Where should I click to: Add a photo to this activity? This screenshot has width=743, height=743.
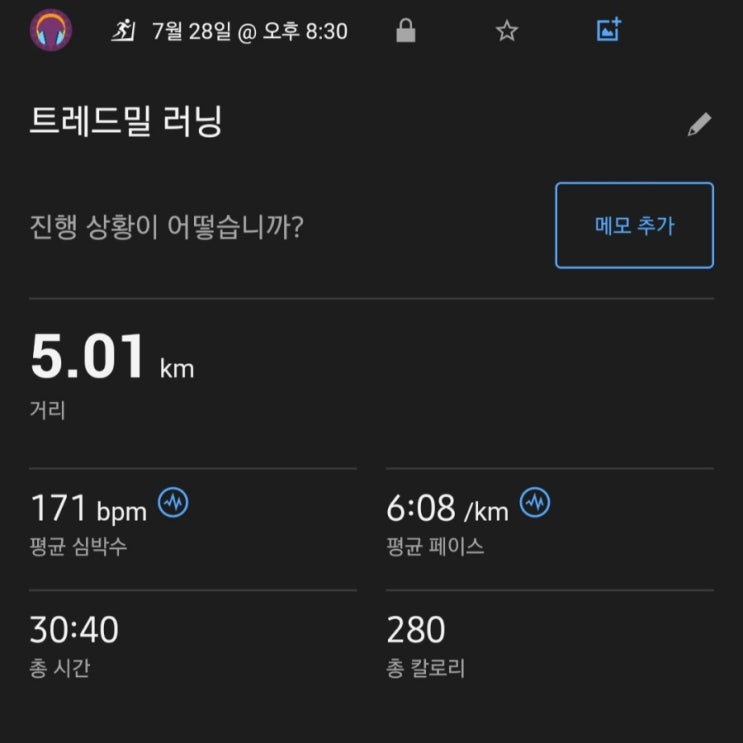tap(608, 30)
